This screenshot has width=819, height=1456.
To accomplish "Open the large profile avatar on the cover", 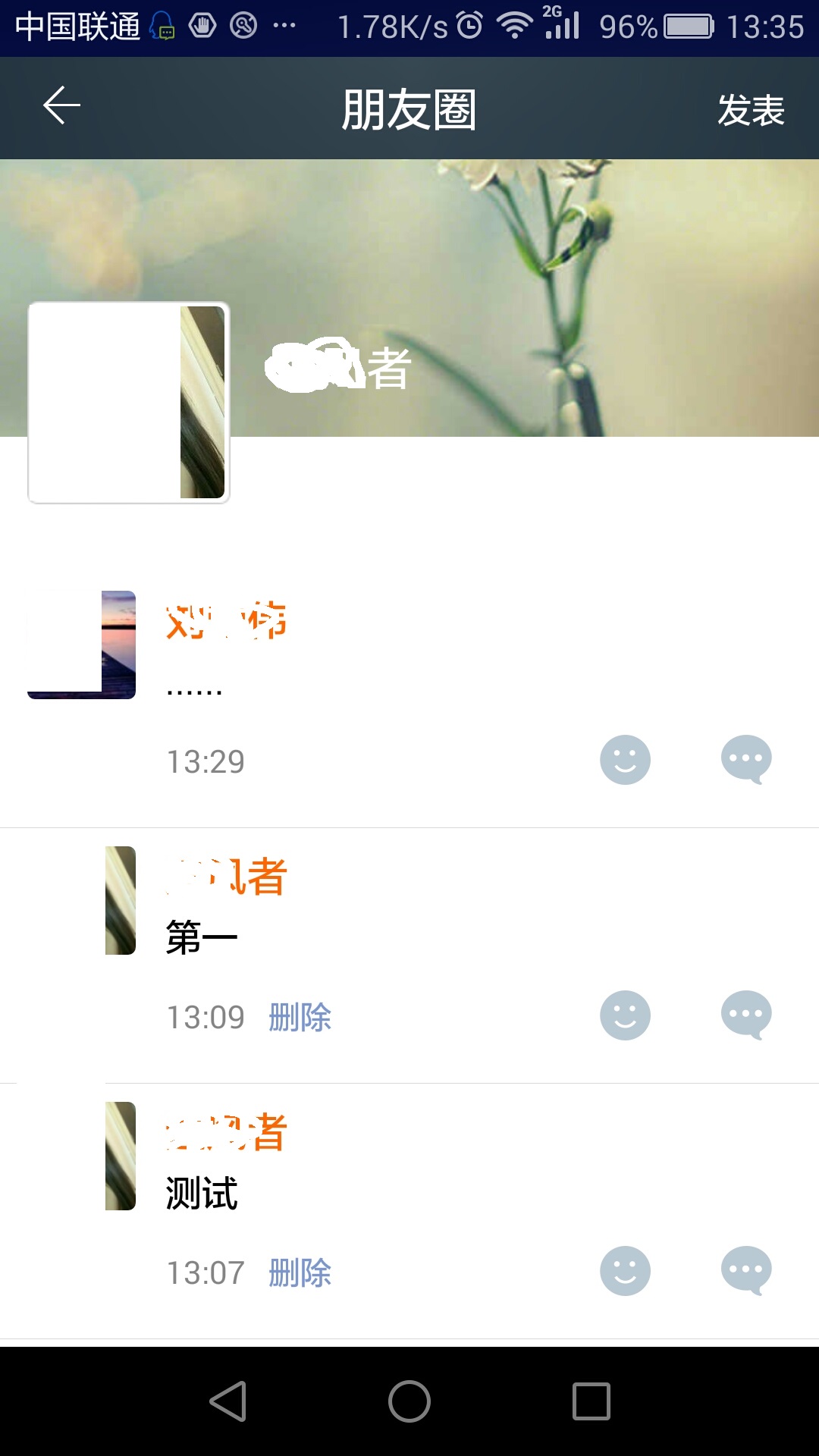I will [129, 403].
